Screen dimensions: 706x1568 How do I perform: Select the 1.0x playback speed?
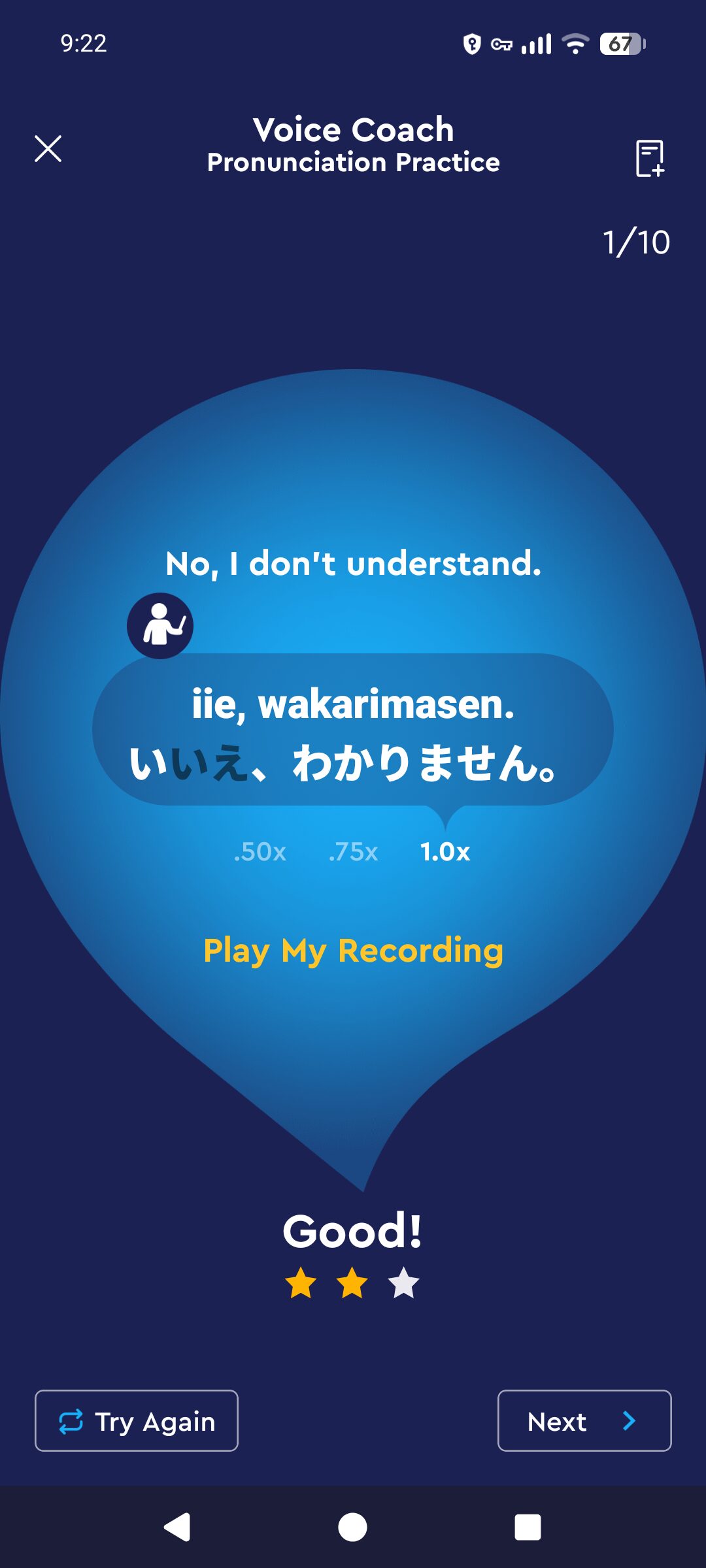445,851
